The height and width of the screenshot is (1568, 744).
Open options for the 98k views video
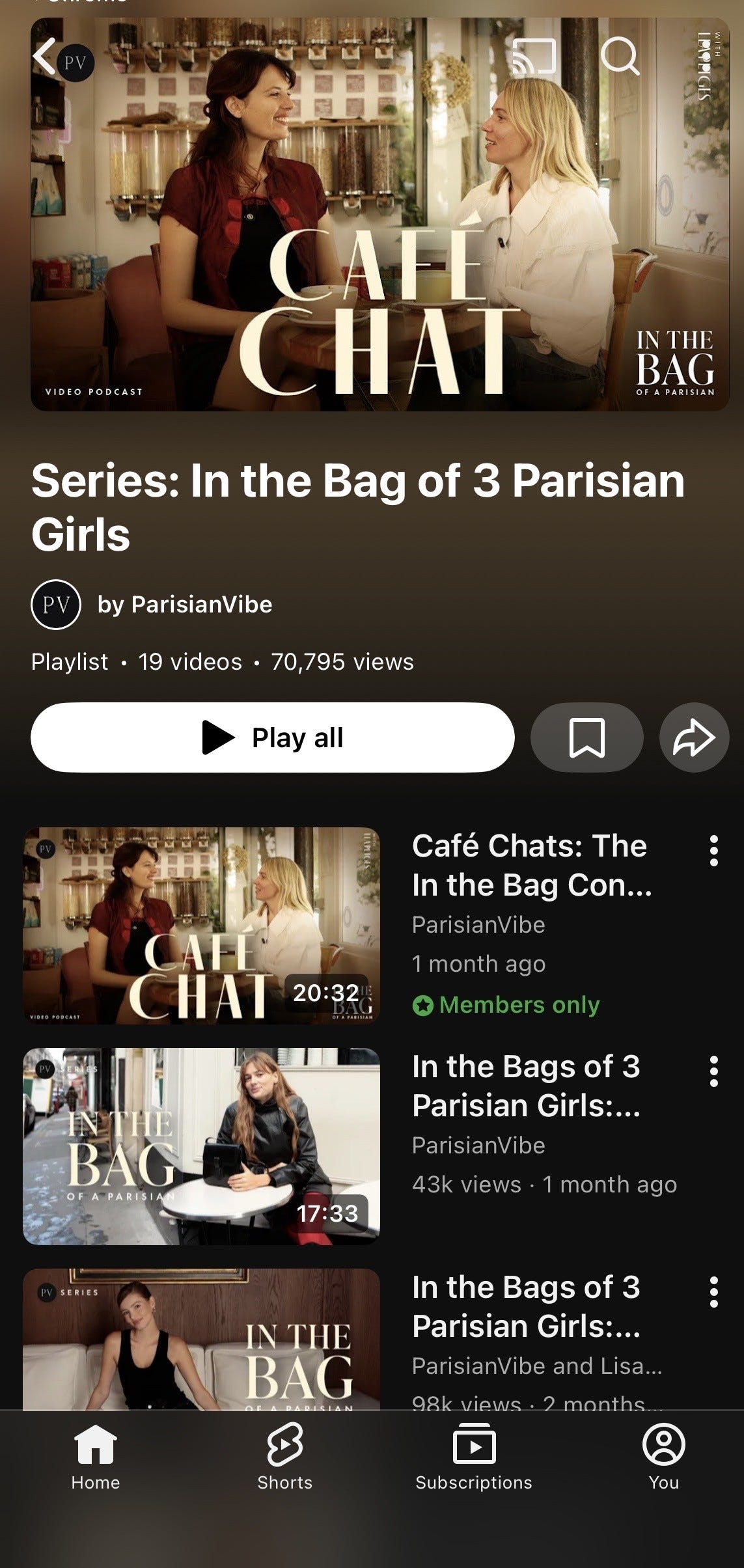pyautogui.click(x=713, y=1292)
